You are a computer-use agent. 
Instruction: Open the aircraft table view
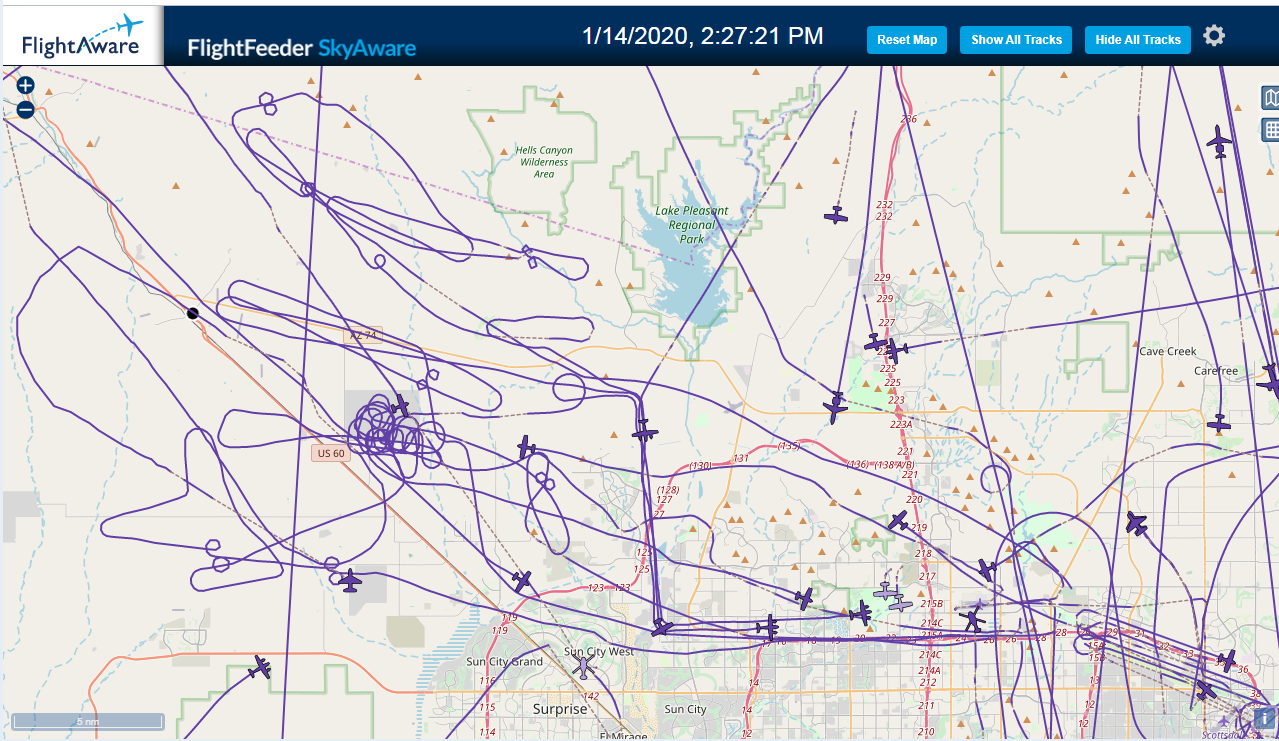1270,129
